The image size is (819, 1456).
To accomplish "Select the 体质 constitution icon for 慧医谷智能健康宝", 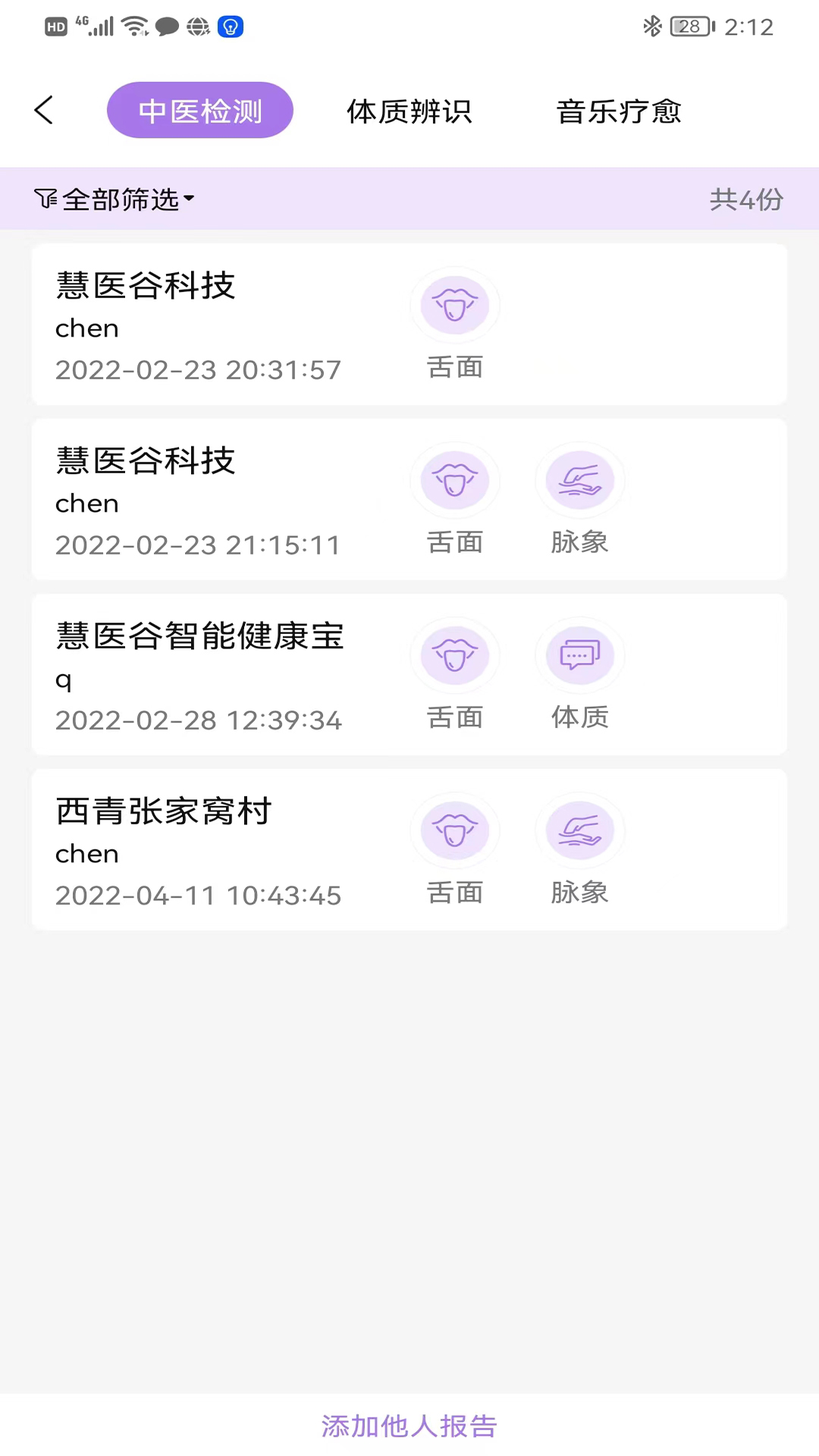I will click(x=580, y=655).
